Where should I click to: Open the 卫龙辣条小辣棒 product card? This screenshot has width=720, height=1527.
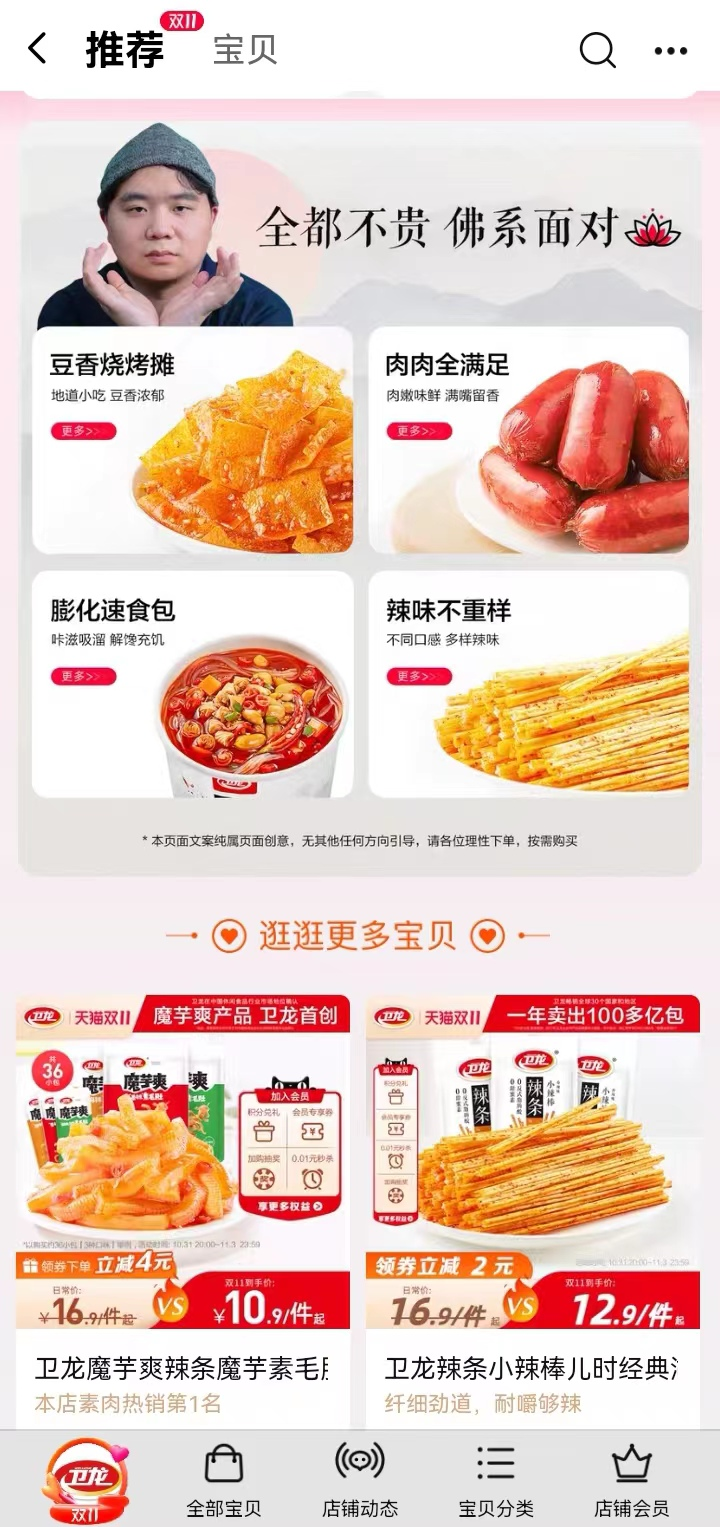(533, 1200)
